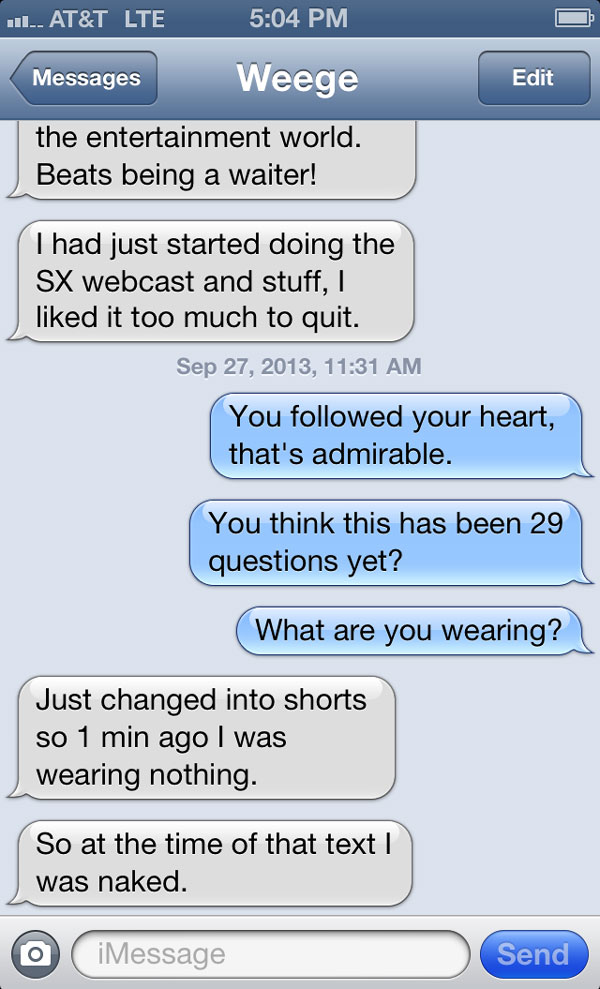Tap the Send button
Screen dimensions: 600x989
coord(533,954)
